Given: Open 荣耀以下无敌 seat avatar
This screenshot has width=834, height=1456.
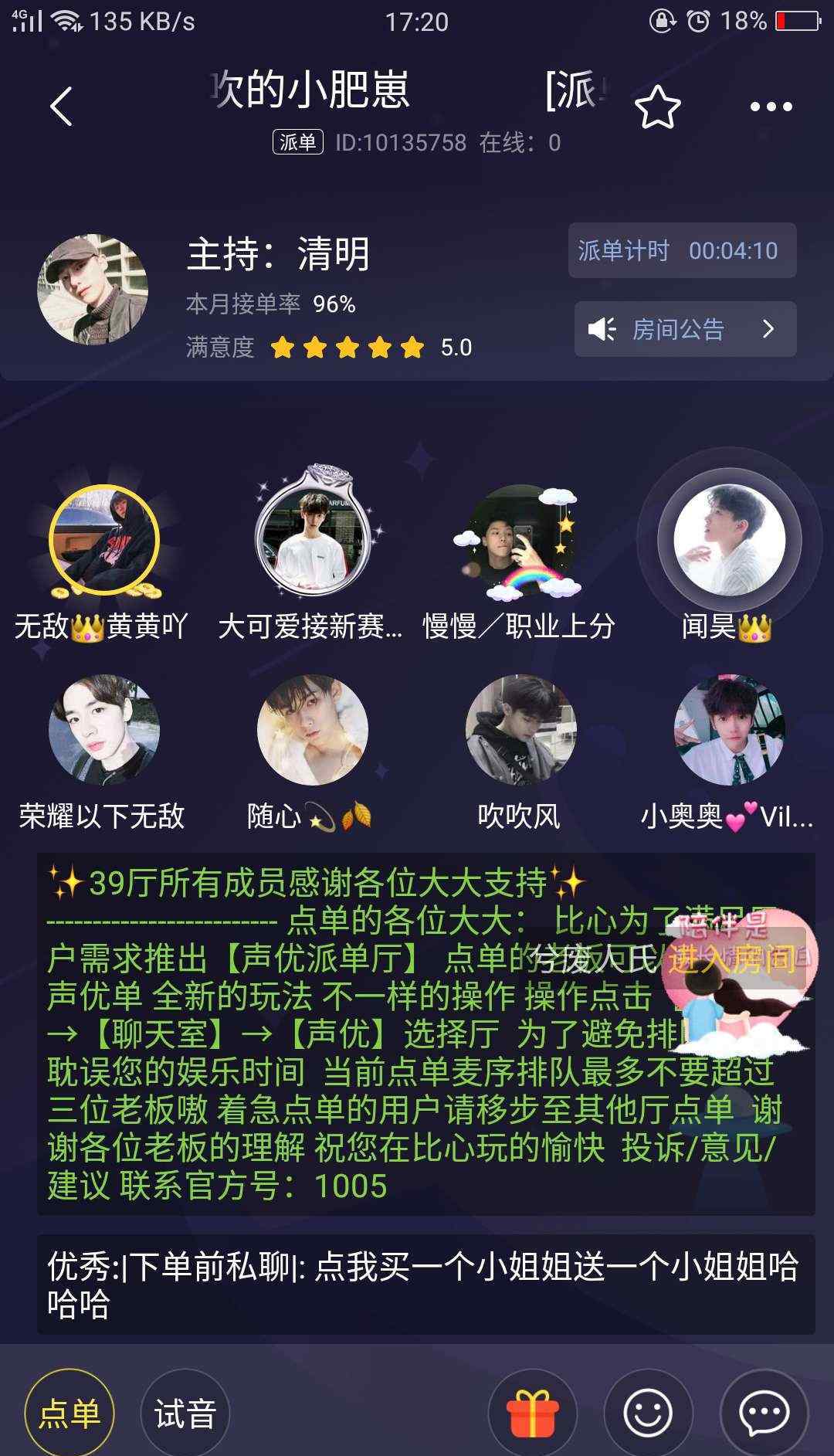Looking at the screenshot, I should [x=104, y=730].
